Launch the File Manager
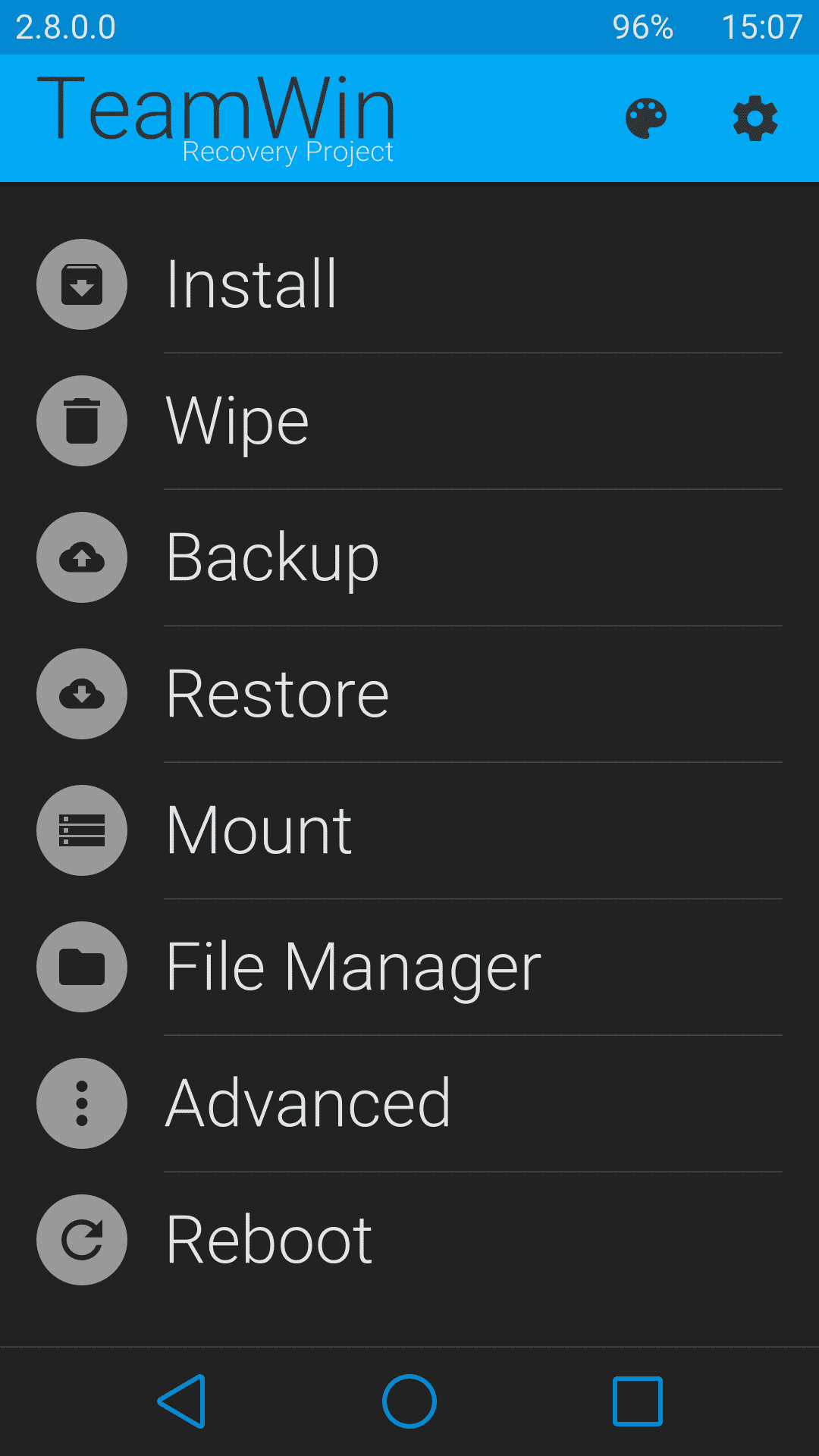The height and width of the screenshot is (1456, 819). [409, 967]
